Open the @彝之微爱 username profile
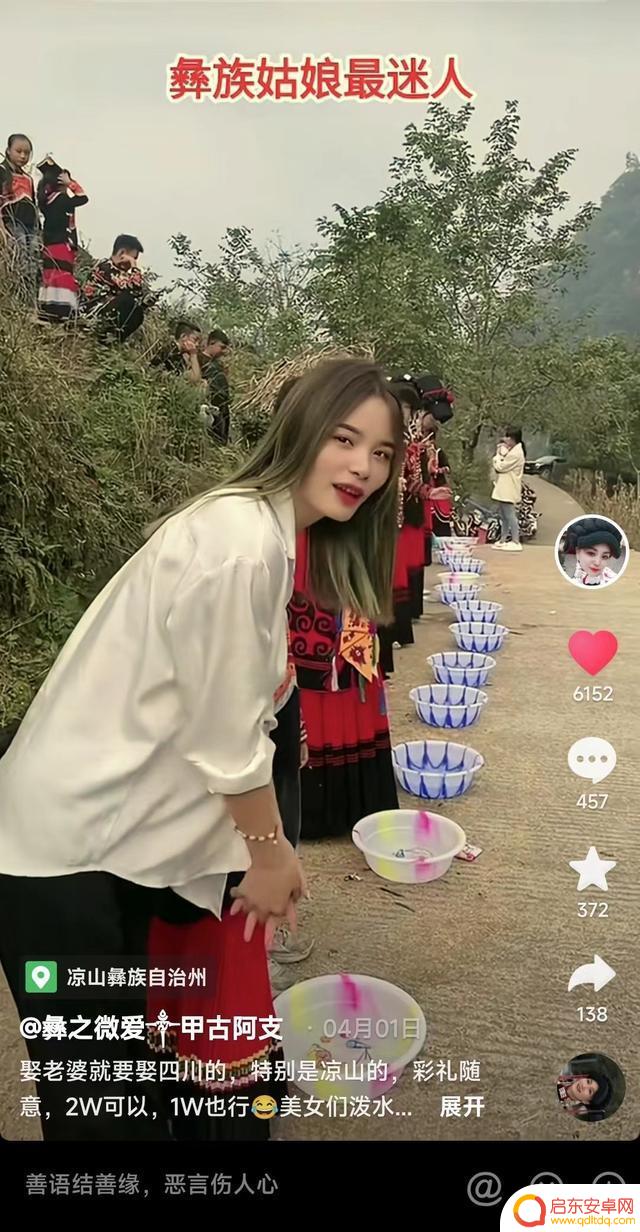Screen dimensions: 640x1232 152,1028
